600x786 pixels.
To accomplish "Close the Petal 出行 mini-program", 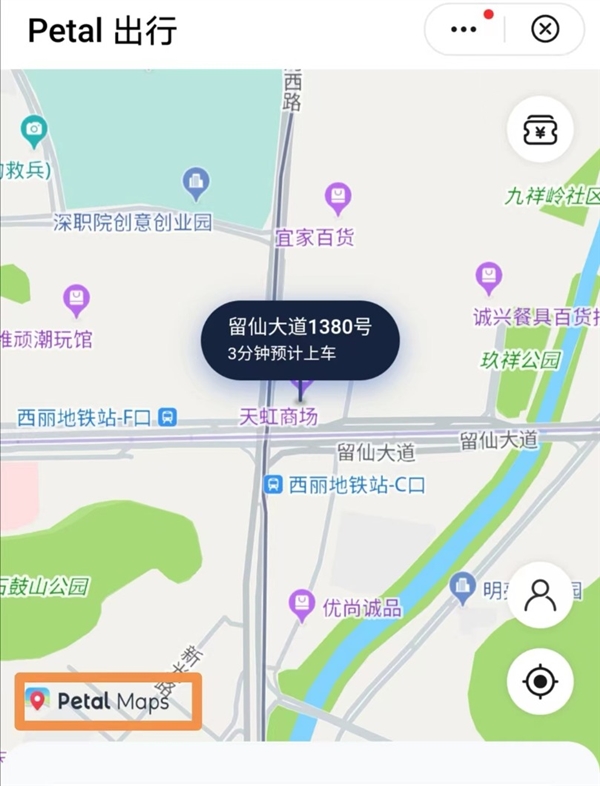I will point(544,30).
